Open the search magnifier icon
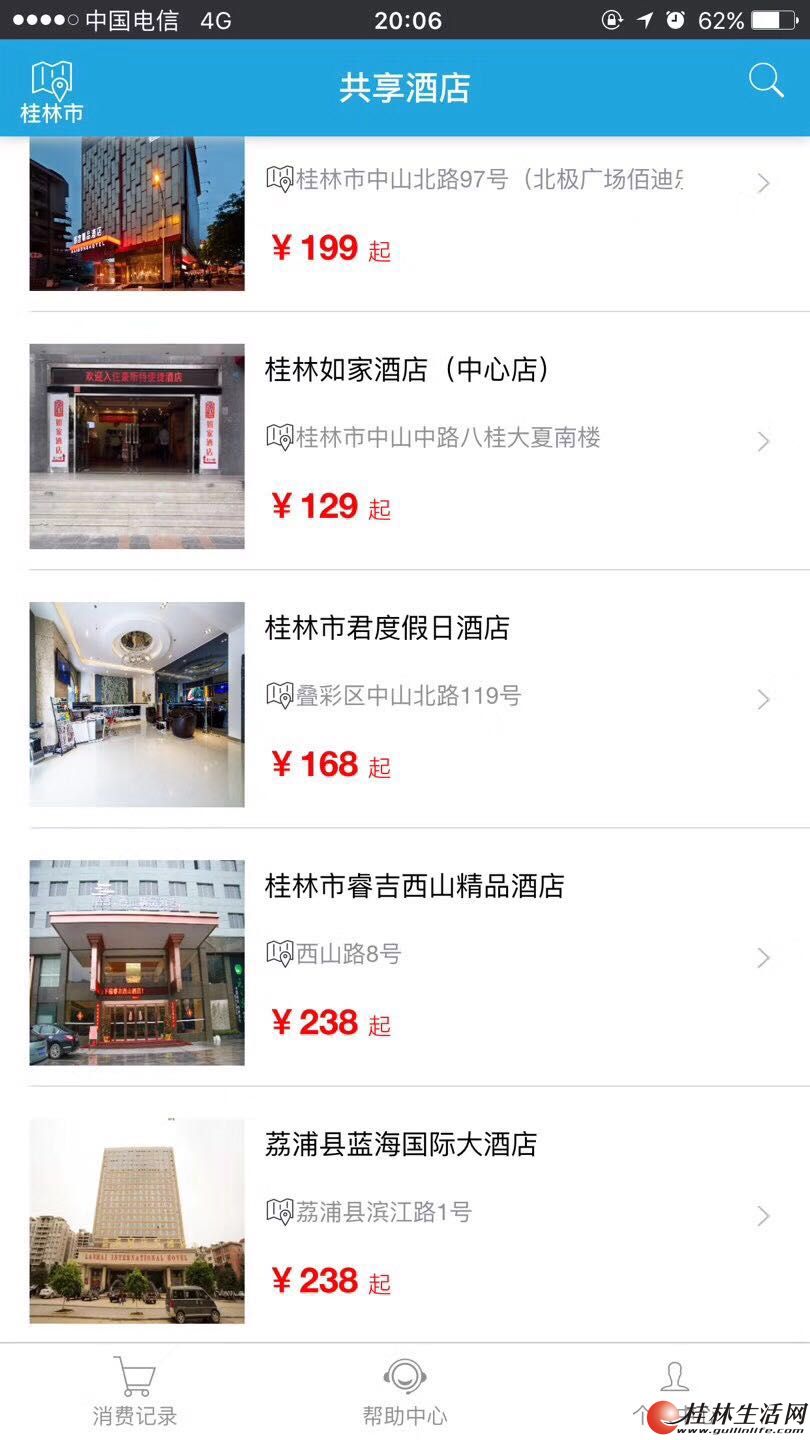810x1440 pixels. (x=766, y=81)
